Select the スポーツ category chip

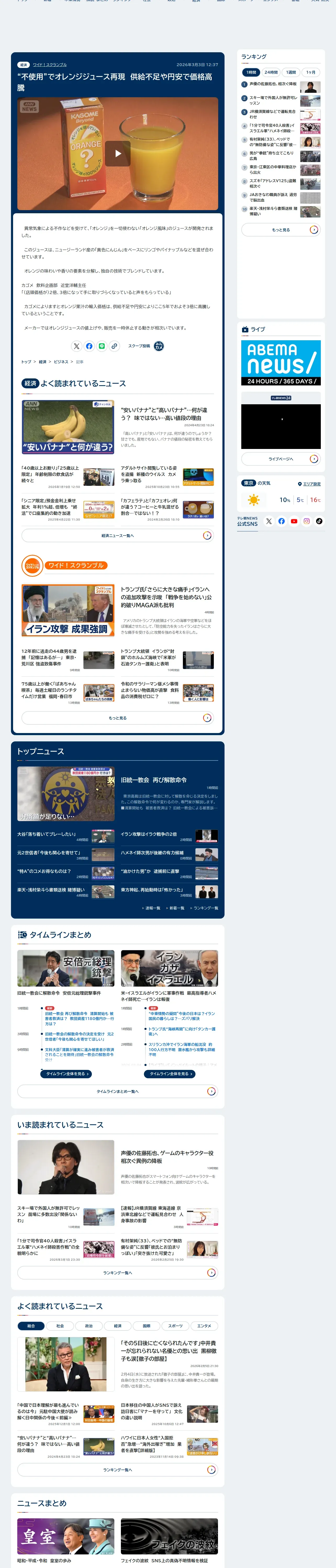tap(175, 1326)
